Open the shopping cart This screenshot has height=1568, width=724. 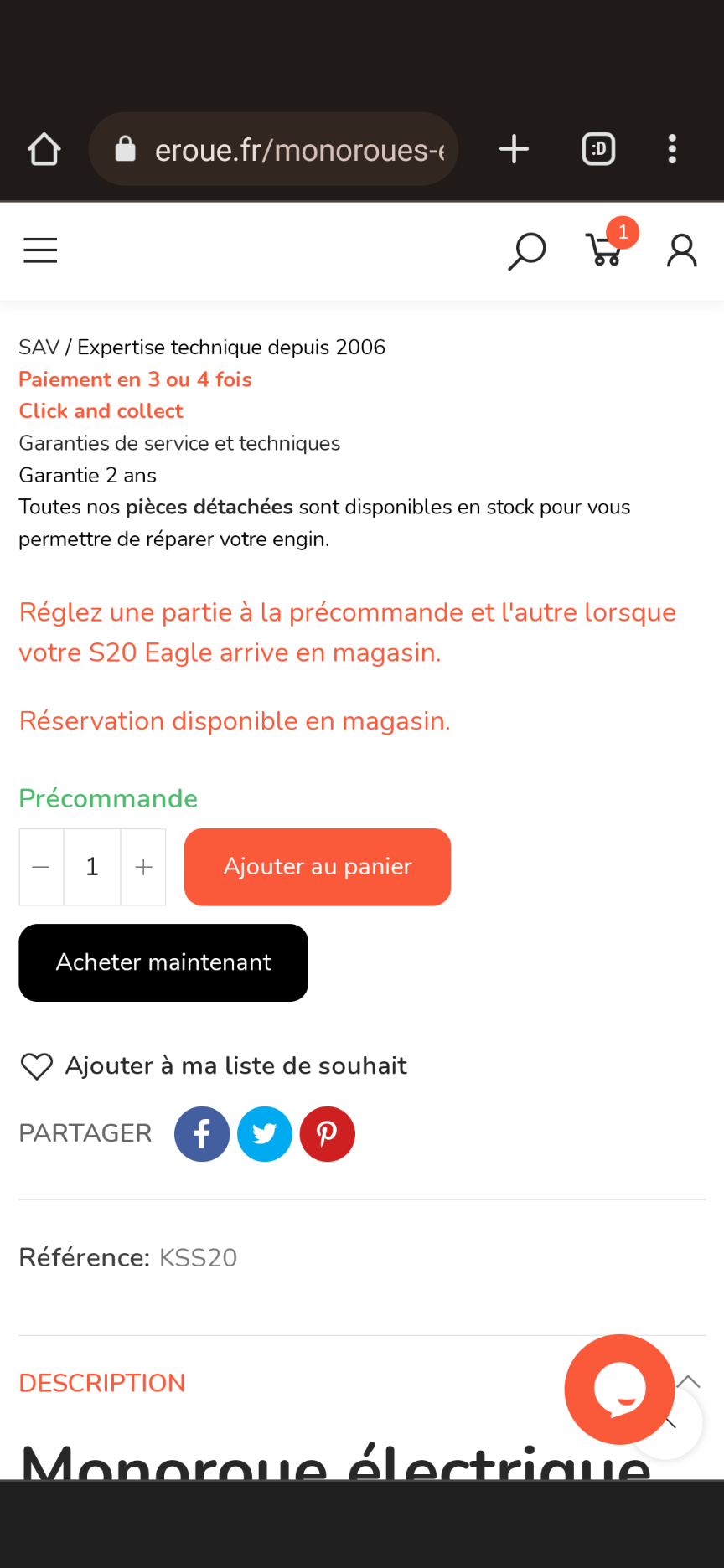coord(605,249)
